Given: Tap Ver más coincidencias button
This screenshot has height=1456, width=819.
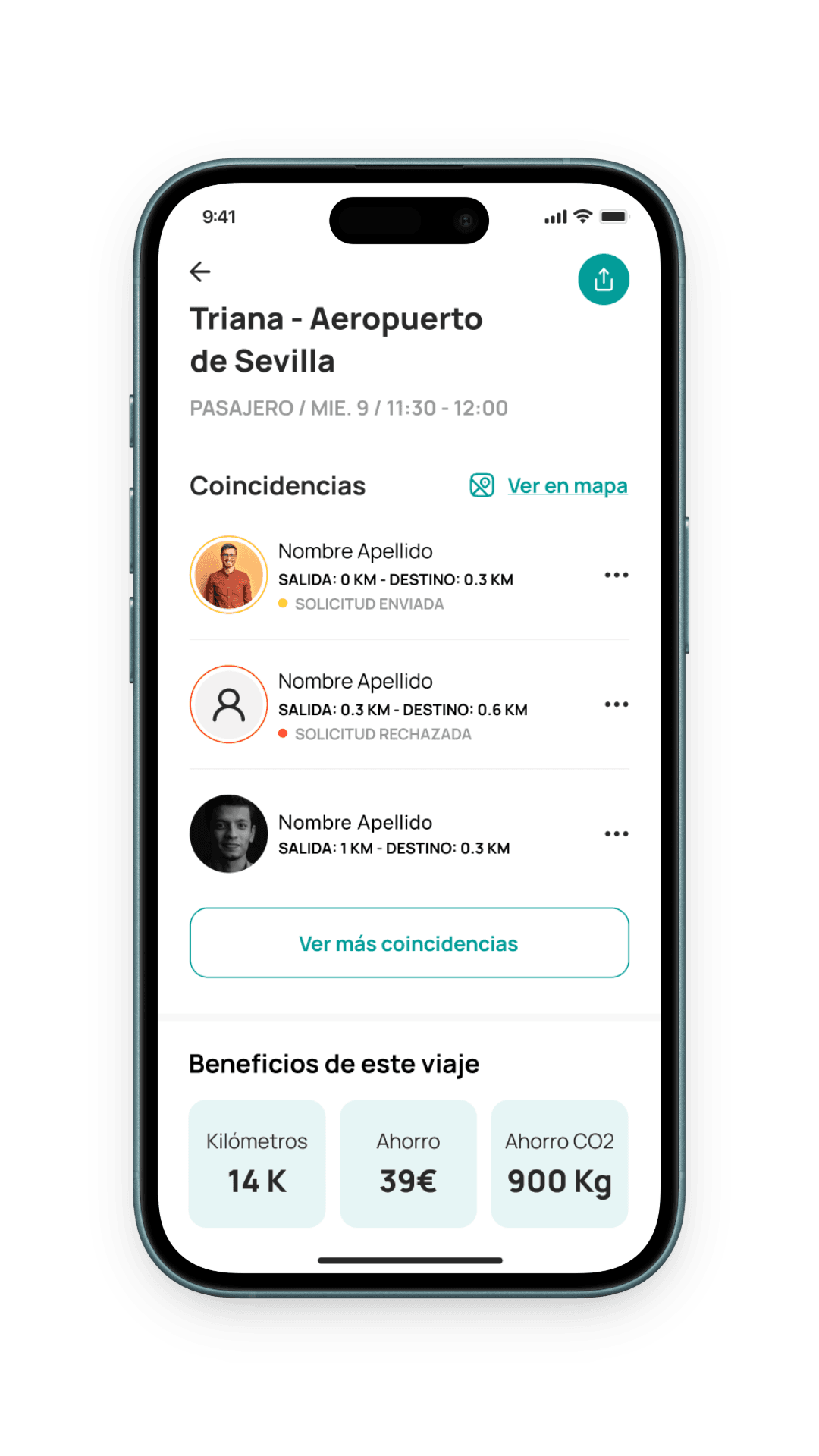Looking at the screenshot, I should [x=409, y=943].
